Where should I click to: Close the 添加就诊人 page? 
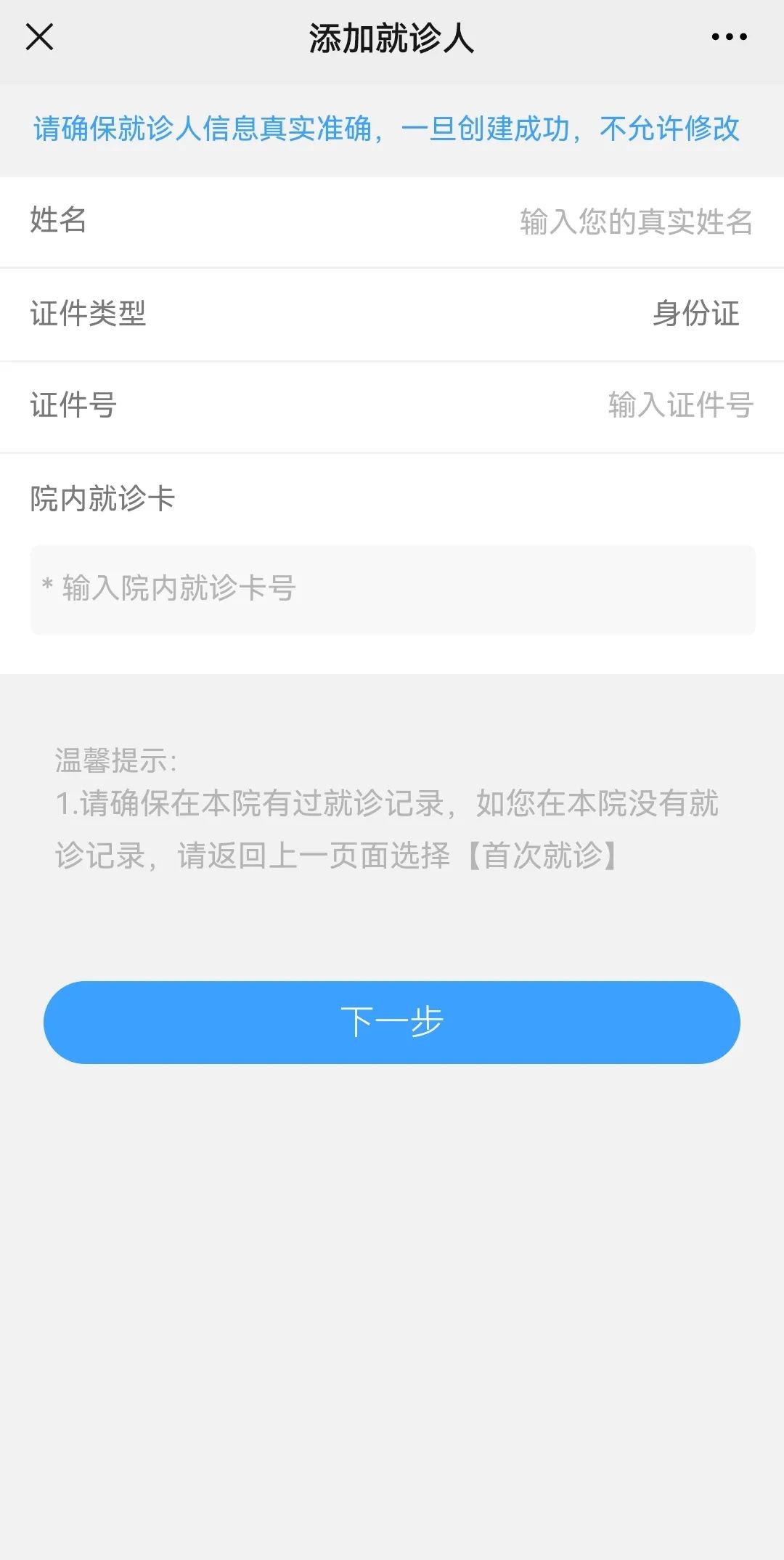tap(40, 36)
